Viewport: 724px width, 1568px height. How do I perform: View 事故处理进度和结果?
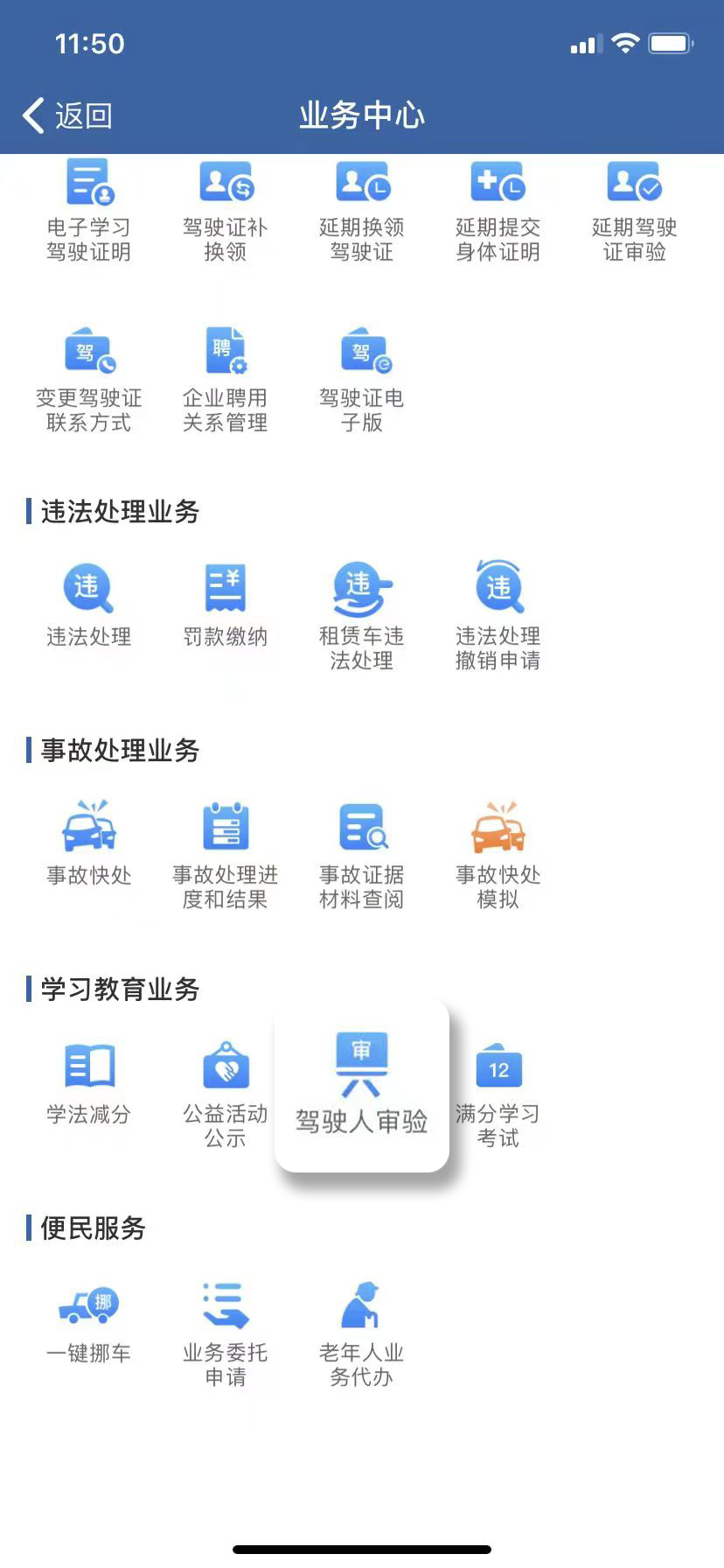[x=226, y=854]
